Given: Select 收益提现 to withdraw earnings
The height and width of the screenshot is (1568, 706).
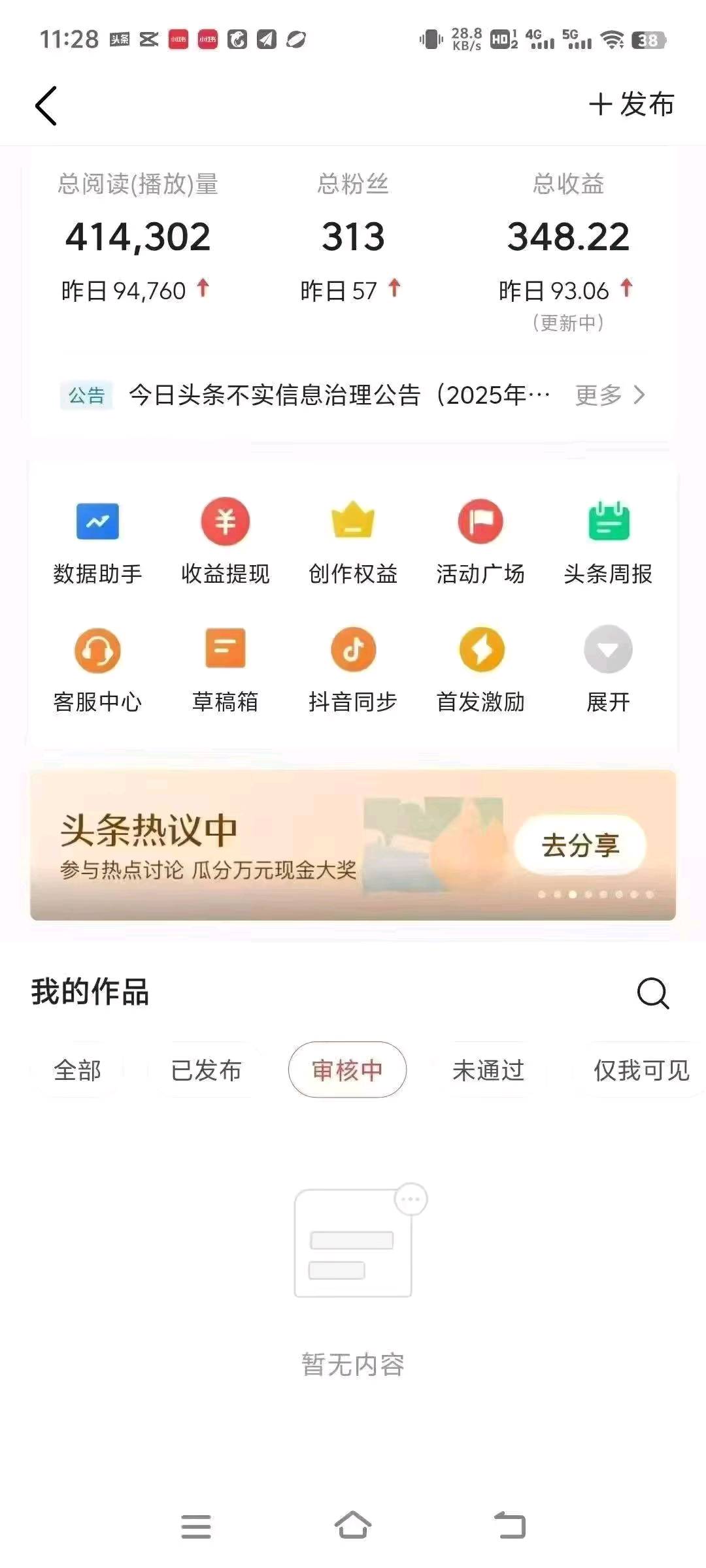Looking at the screenshot, I should pyautogui.click(x=224, y=542).
